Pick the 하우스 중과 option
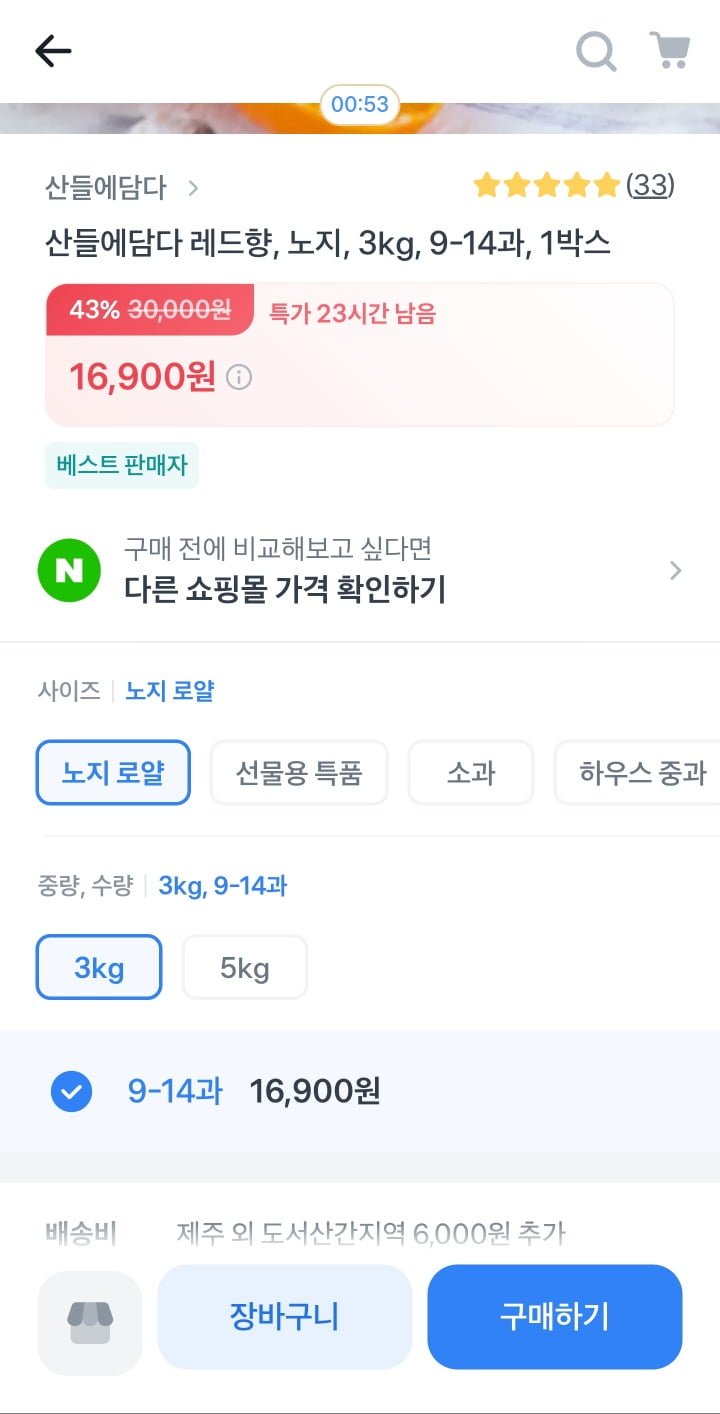The height and width of the screenshot is (1414, 720). [642, 773]
